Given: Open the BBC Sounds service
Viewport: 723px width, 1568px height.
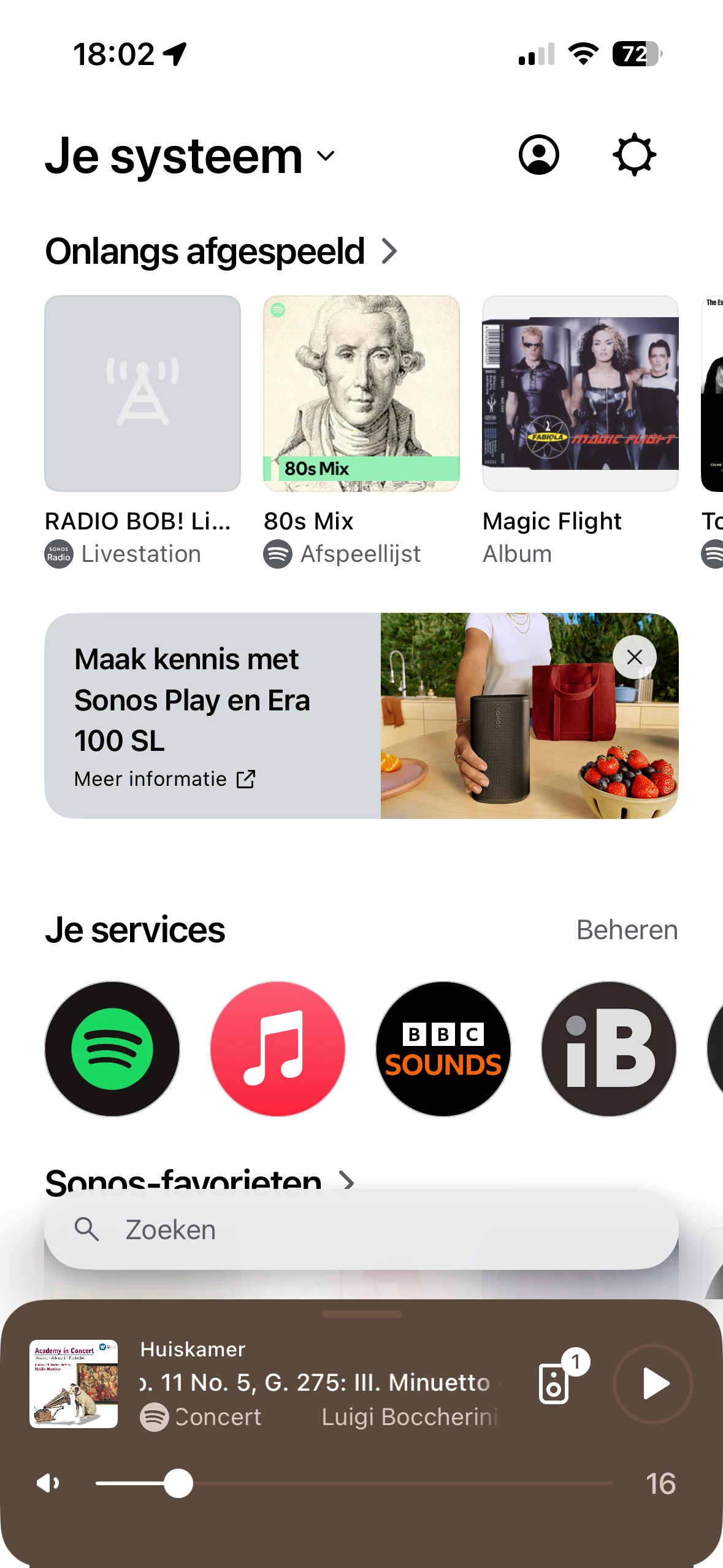Looking at the screenshot, I should (443, 1049).
